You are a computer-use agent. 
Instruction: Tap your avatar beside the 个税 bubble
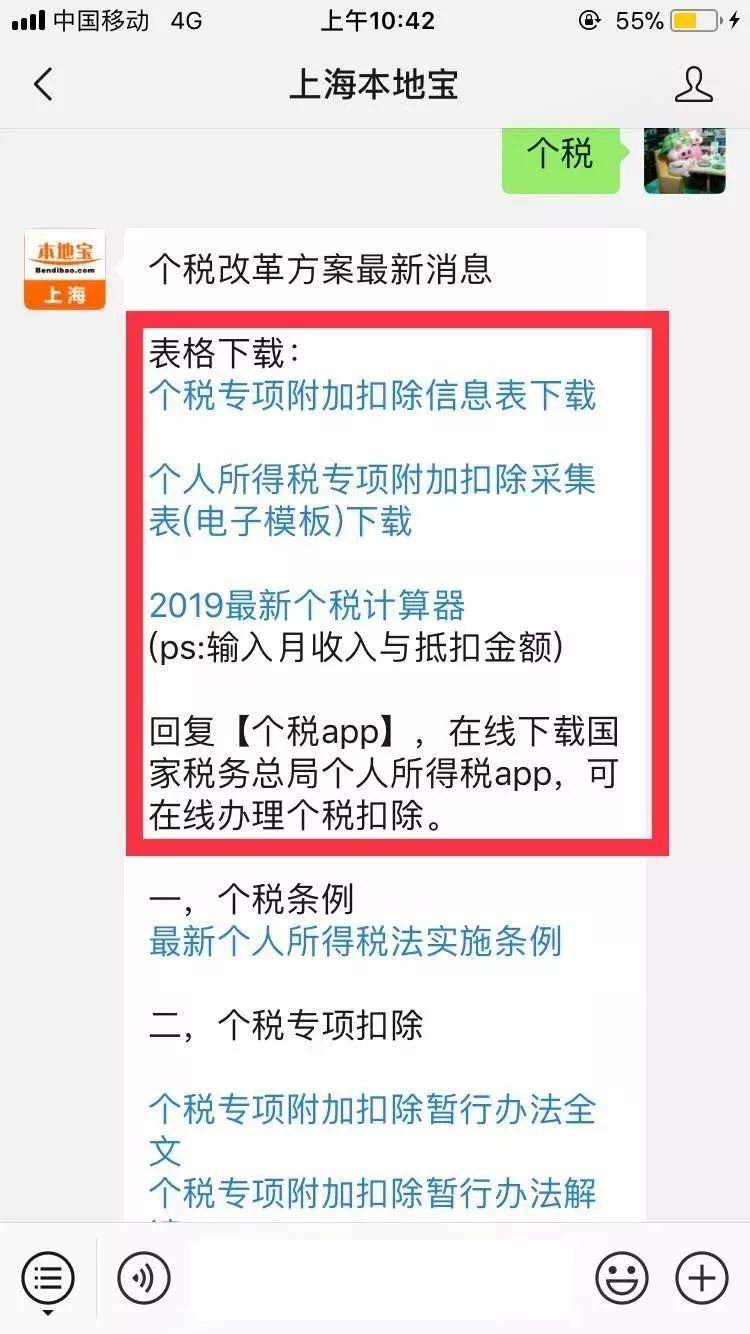pyautogui.click(x=686, y=160)
